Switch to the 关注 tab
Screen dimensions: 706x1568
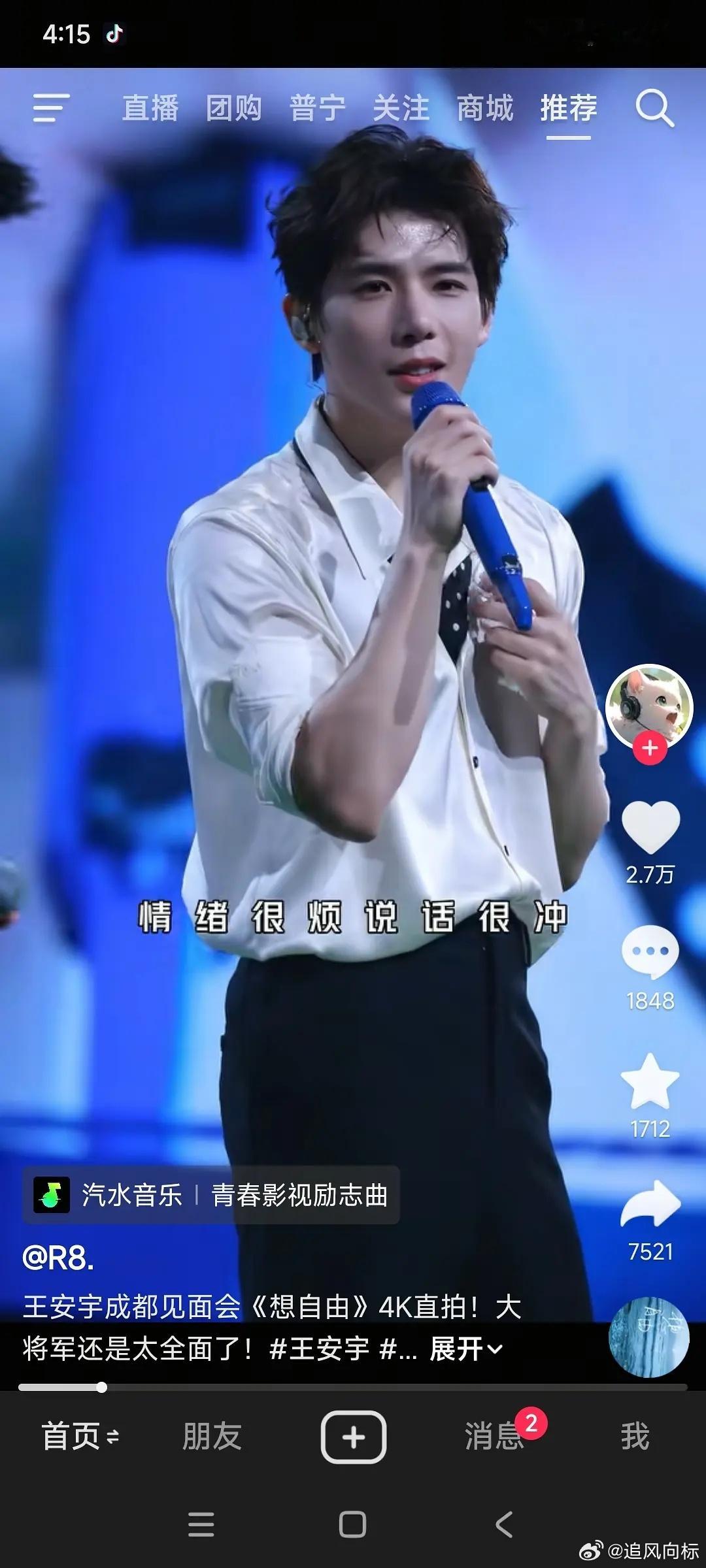(401, 108)
